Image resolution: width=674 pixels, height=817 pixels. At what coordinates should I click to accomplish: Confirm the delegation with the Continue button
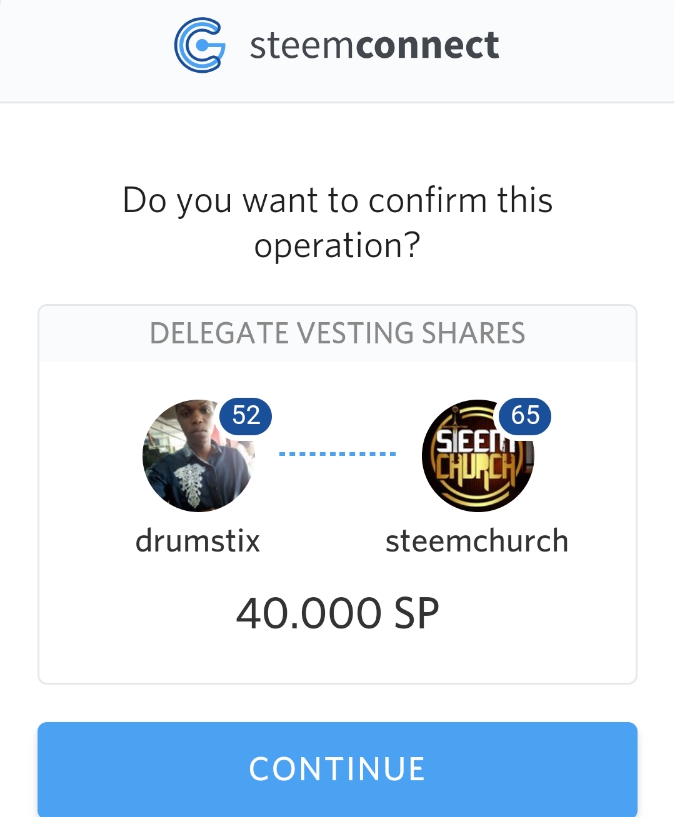(x=337, y=768)
